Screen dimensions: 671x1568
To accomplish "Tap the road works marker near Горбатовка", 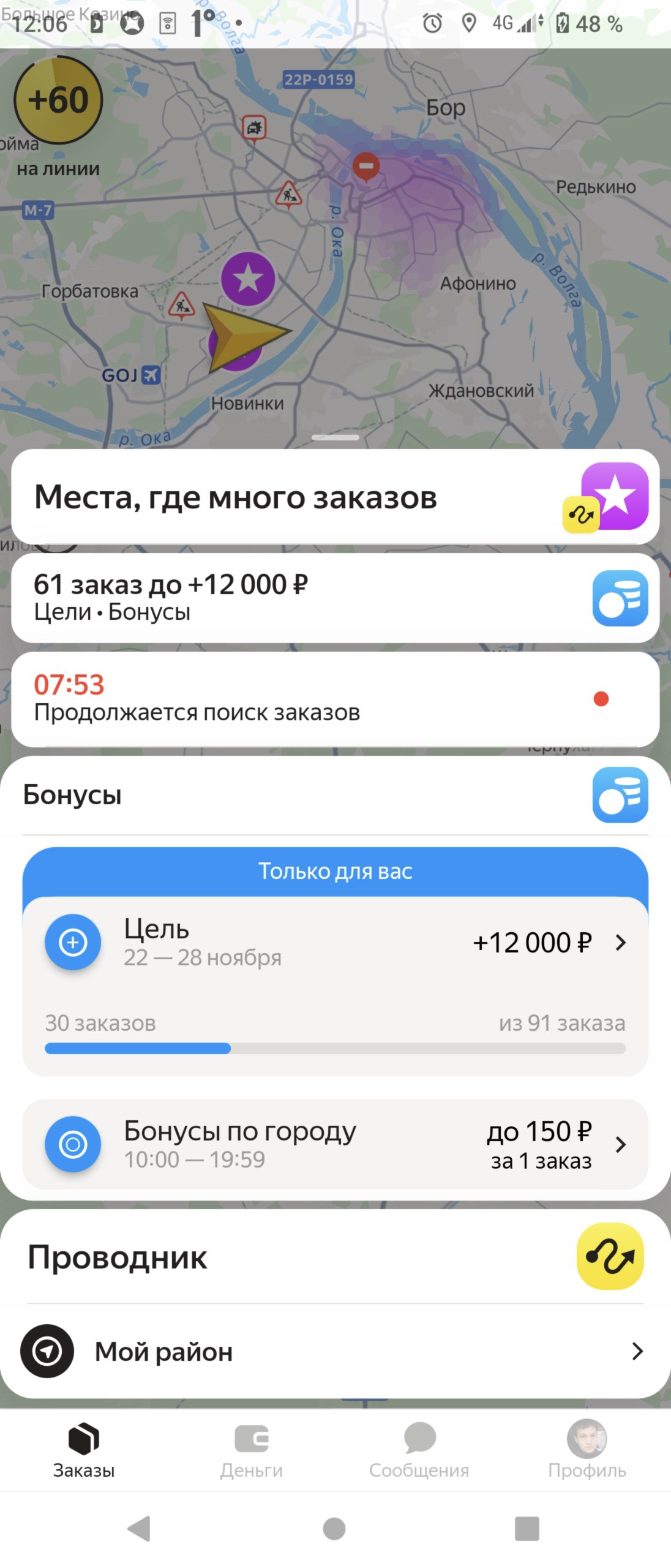I will (x=181, y=304).
